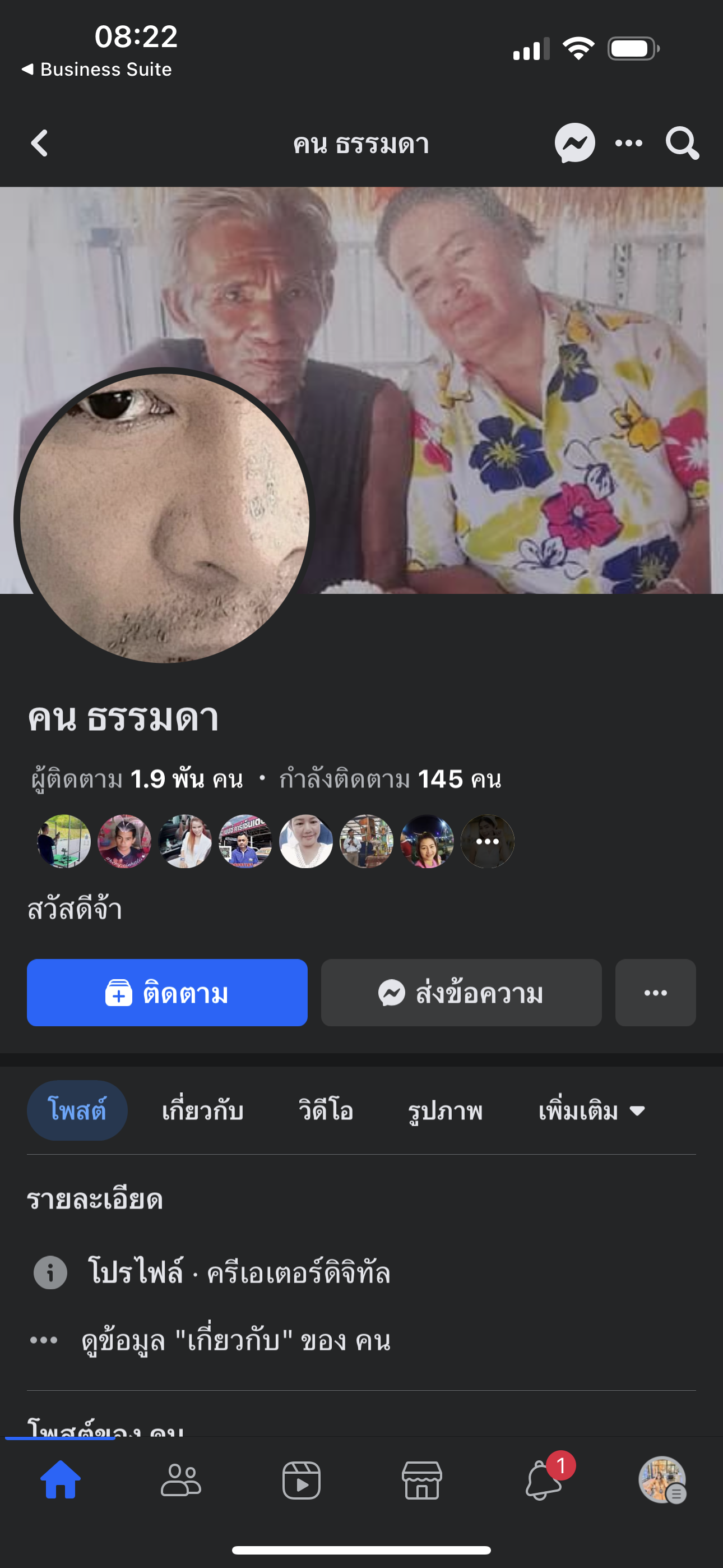Open ดูข้อมูล "เกี่ยวกับ" ของ คน row
The height and width of the screenshot is (1568, 723).
coord(236,1340)
